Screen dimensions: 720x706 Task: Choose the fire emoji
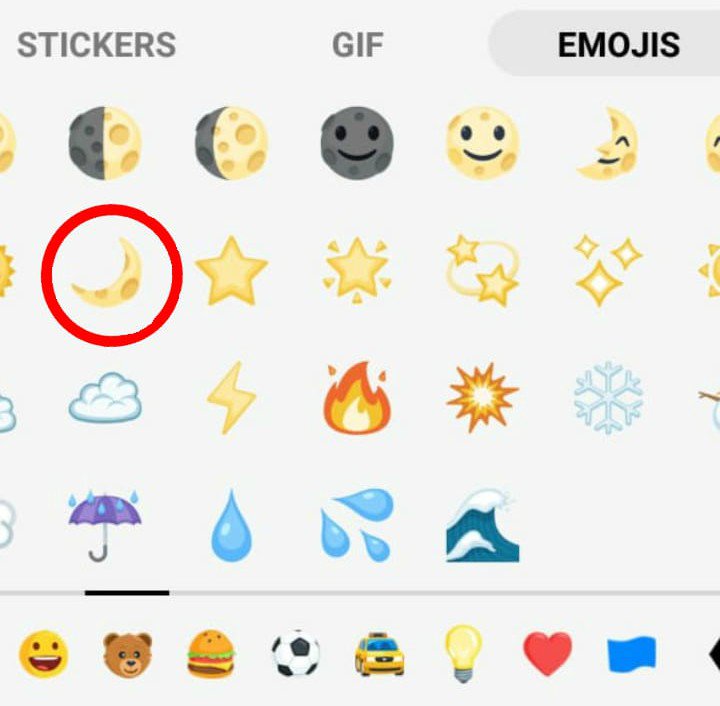point(356,398)
